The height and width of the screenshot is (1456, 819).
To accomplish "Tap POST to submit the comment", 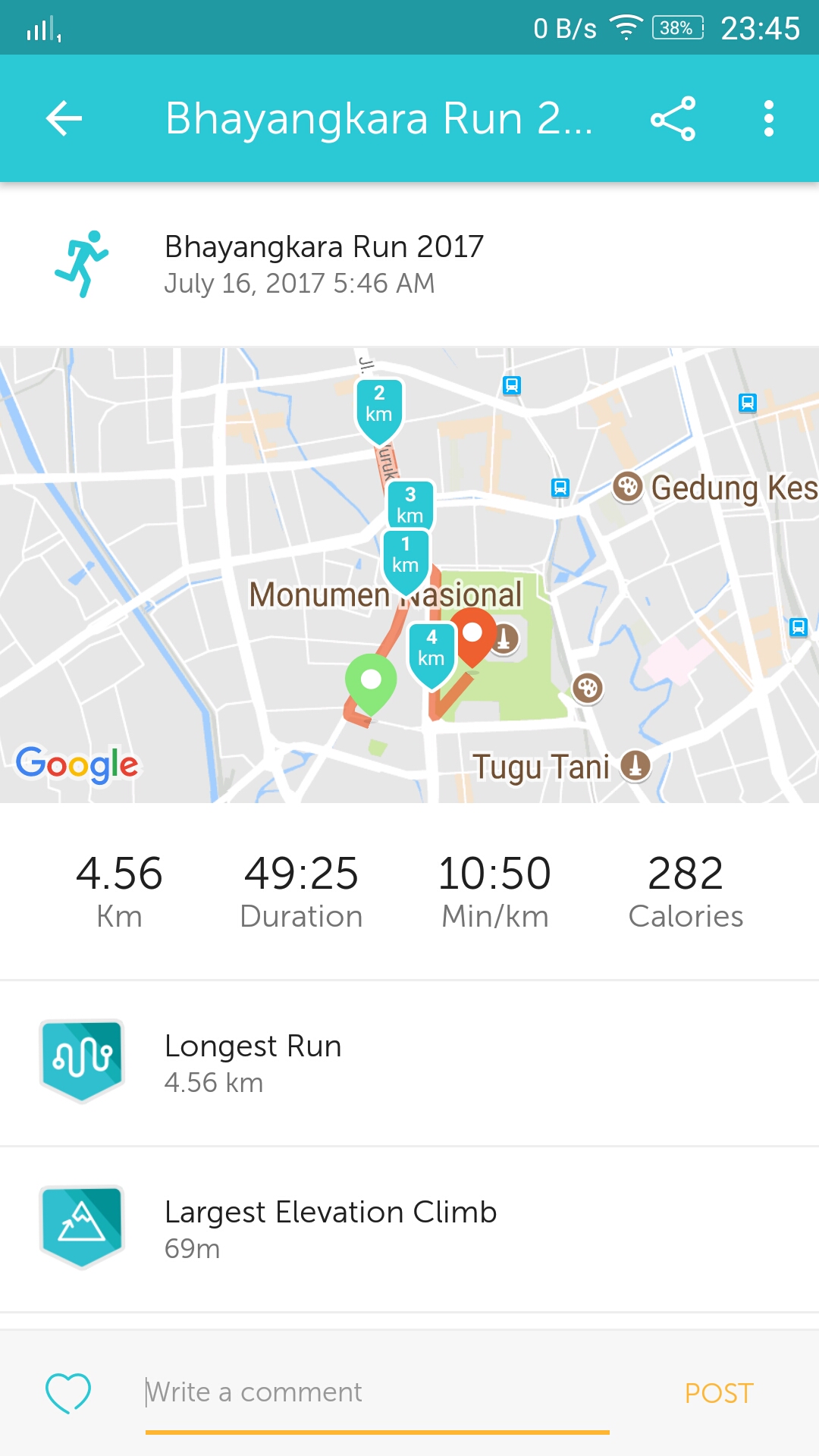I will pos(718,1393).
